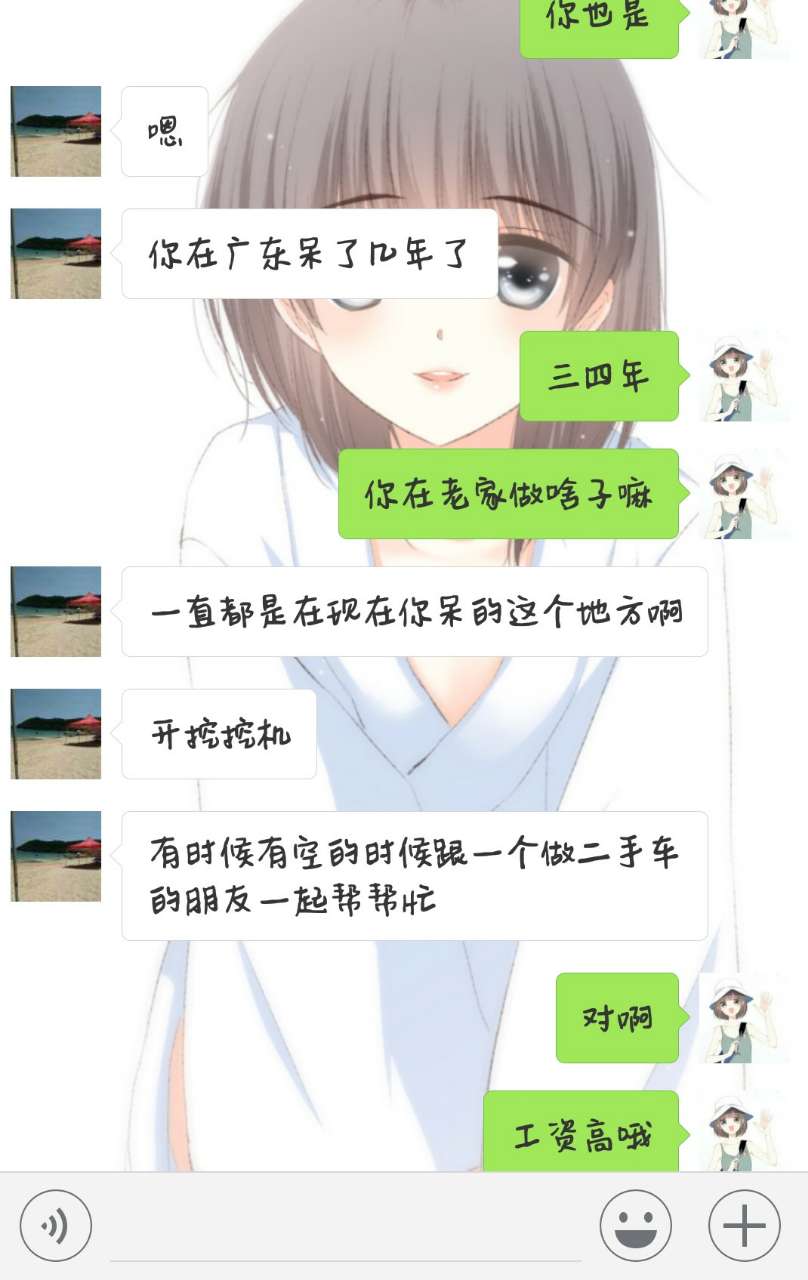Viewport: 808px width, 1280px height.
Task: Open own avatar next to 三四年
Action: [x=744, y=377]
